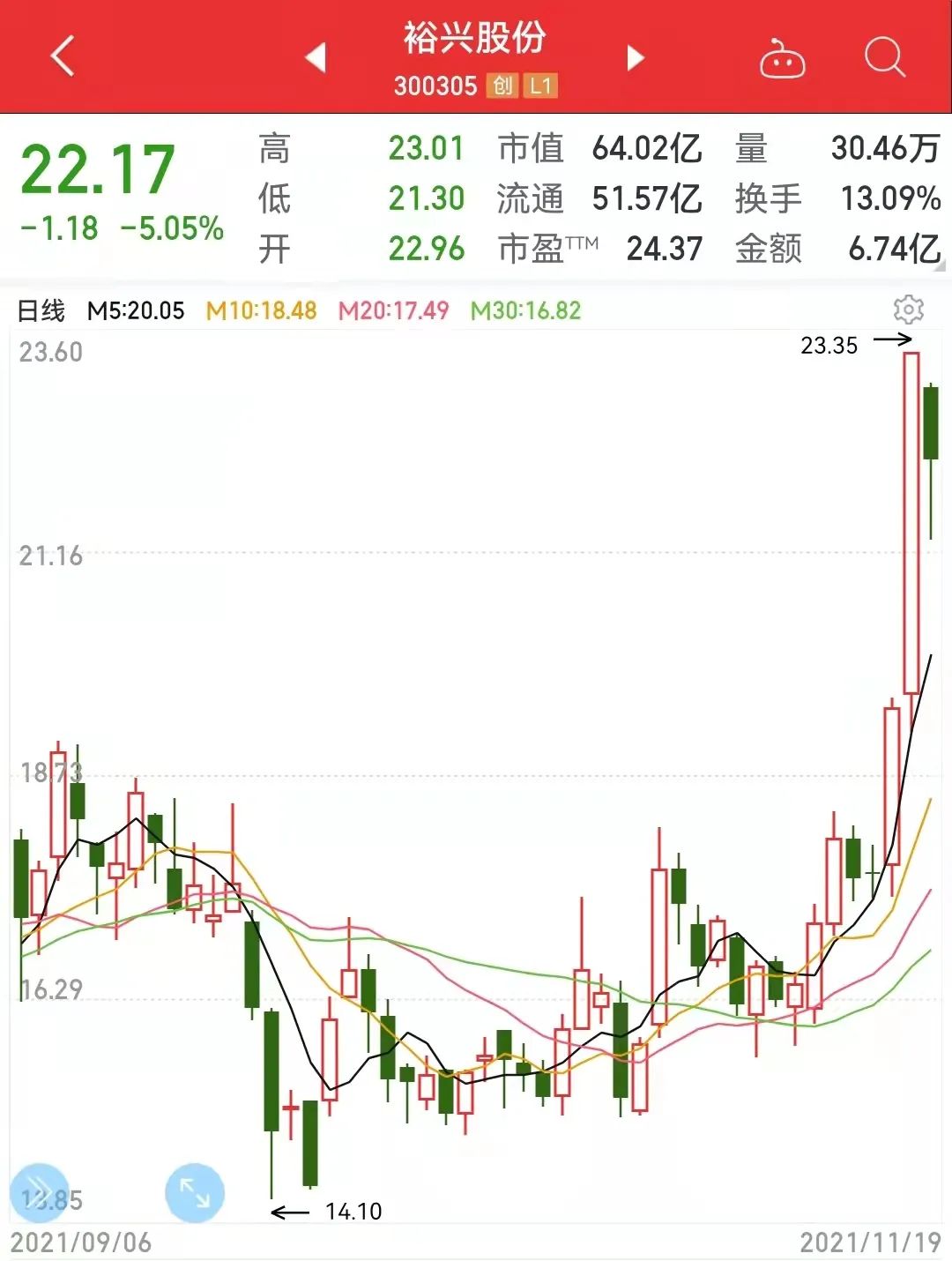This screenshot has width=952, height=1261.
Task: Navigate back using the red back arrow
Action: point(60,56)
